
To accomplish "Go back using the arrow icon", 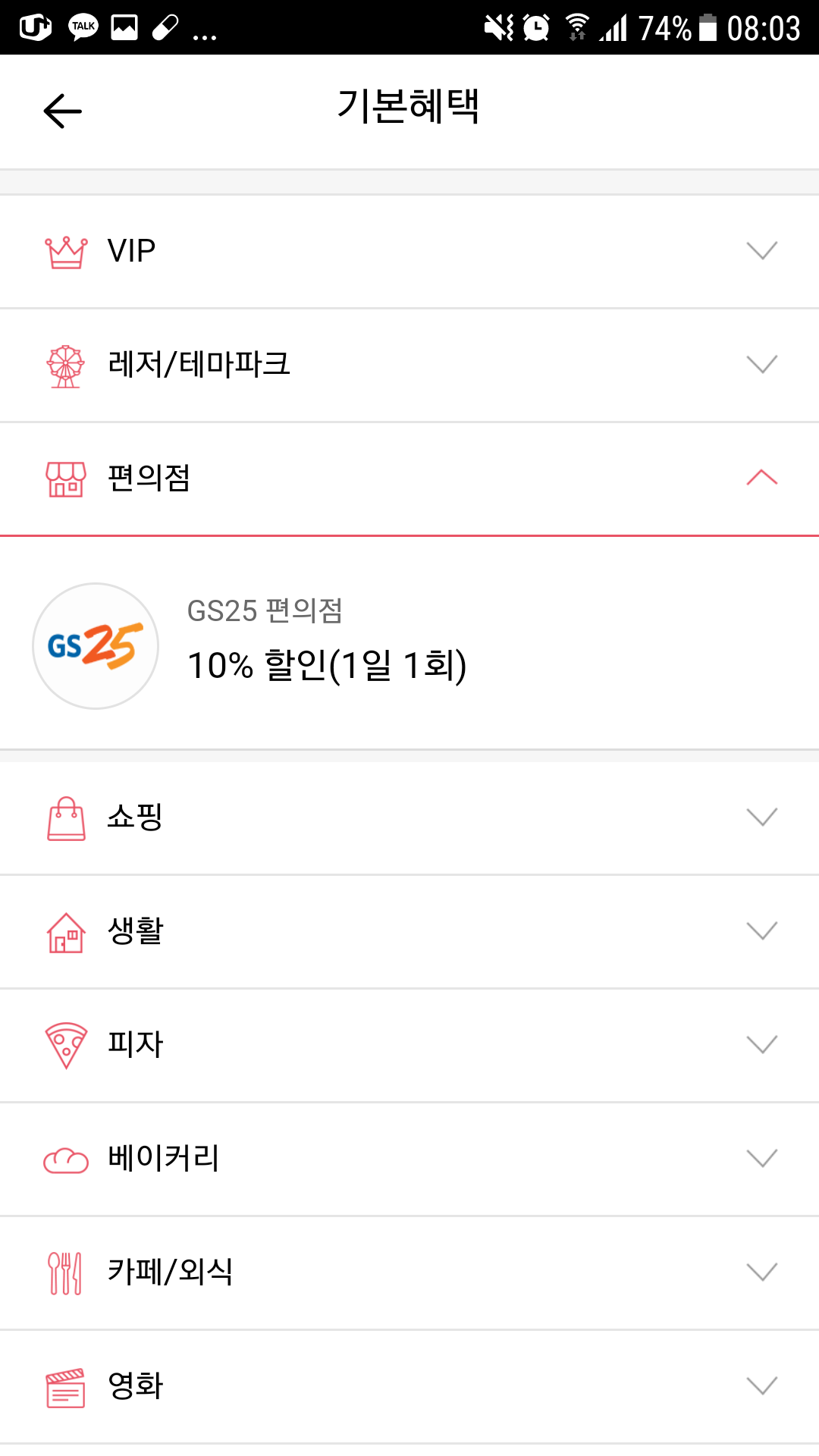I will coord(62,111).
